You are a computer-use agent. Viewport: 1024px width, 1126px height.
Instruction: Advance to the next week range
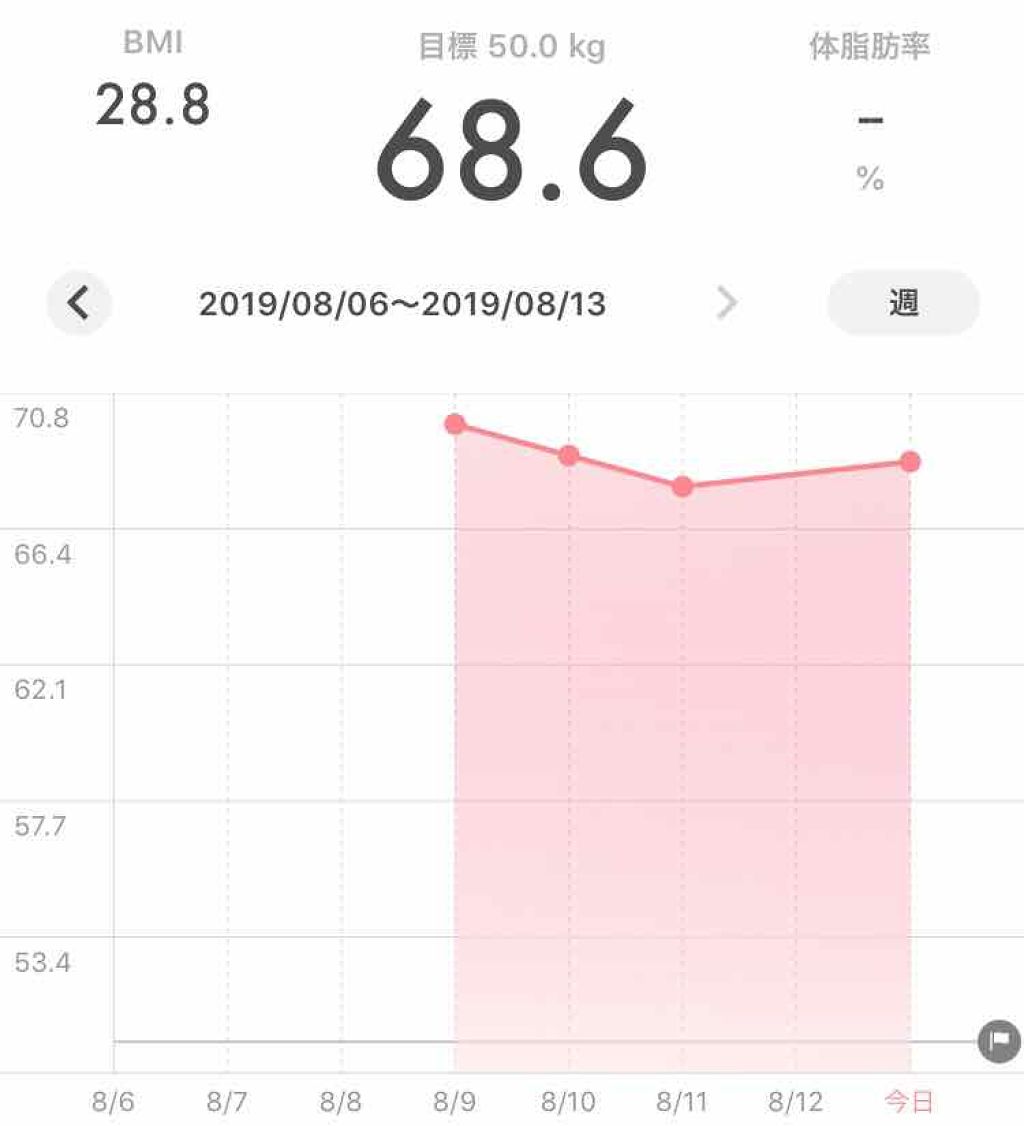coord(727,303)
